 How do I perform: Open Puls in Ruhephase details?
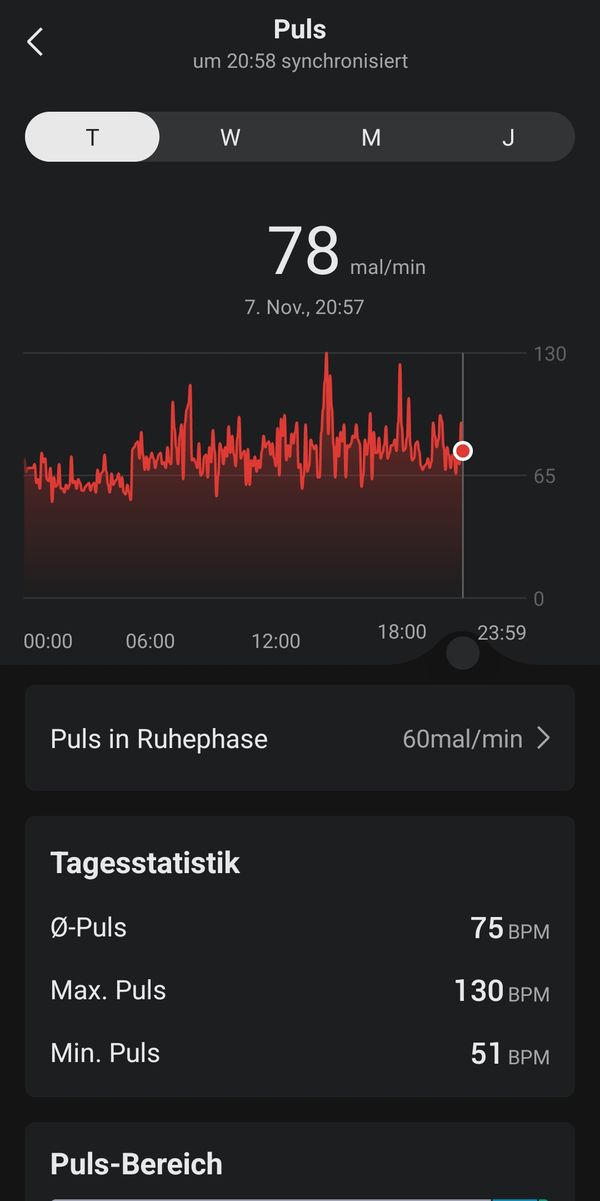(300, 739)
